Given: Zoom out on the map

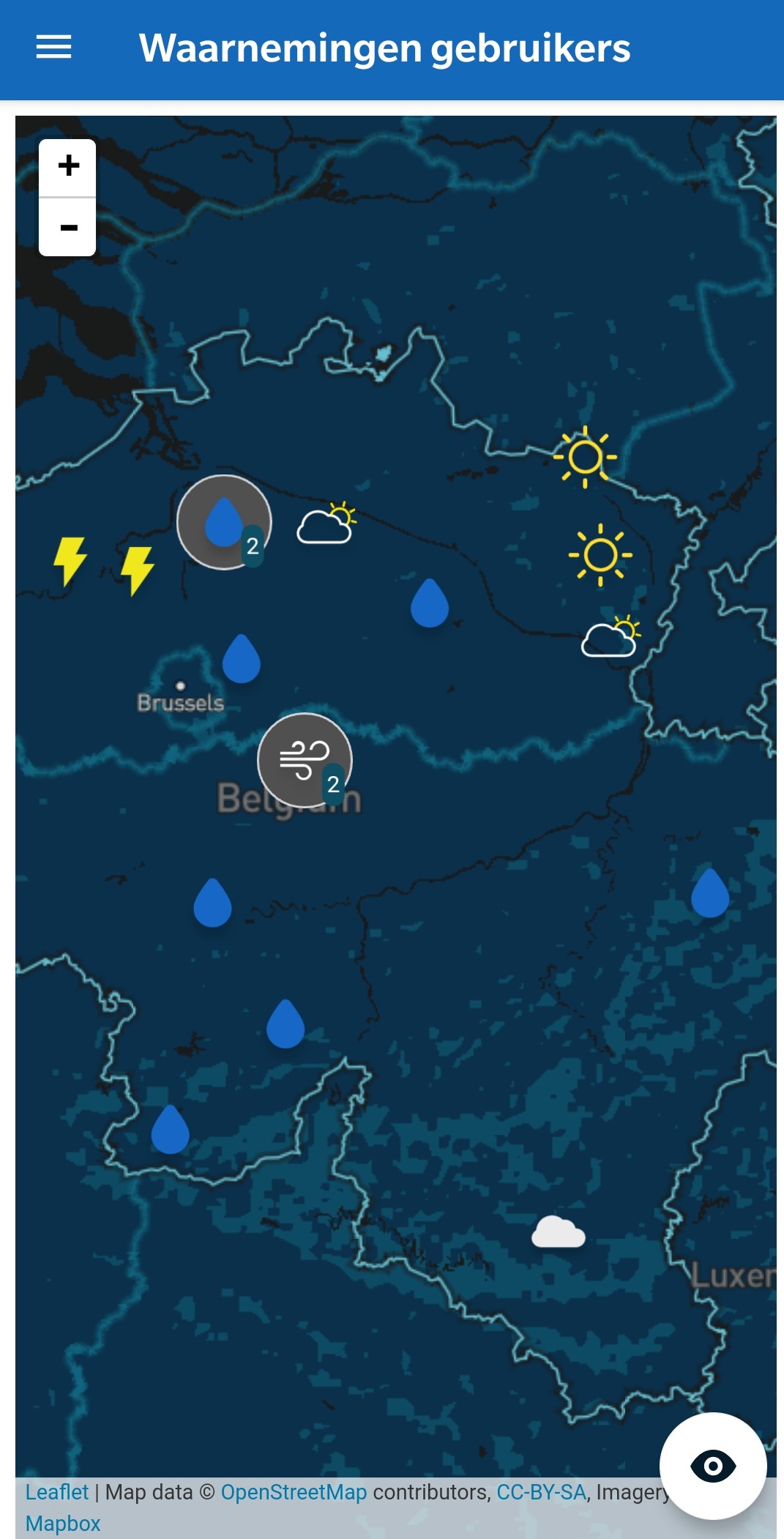Looking at the screenshot, I should (68, 228).
